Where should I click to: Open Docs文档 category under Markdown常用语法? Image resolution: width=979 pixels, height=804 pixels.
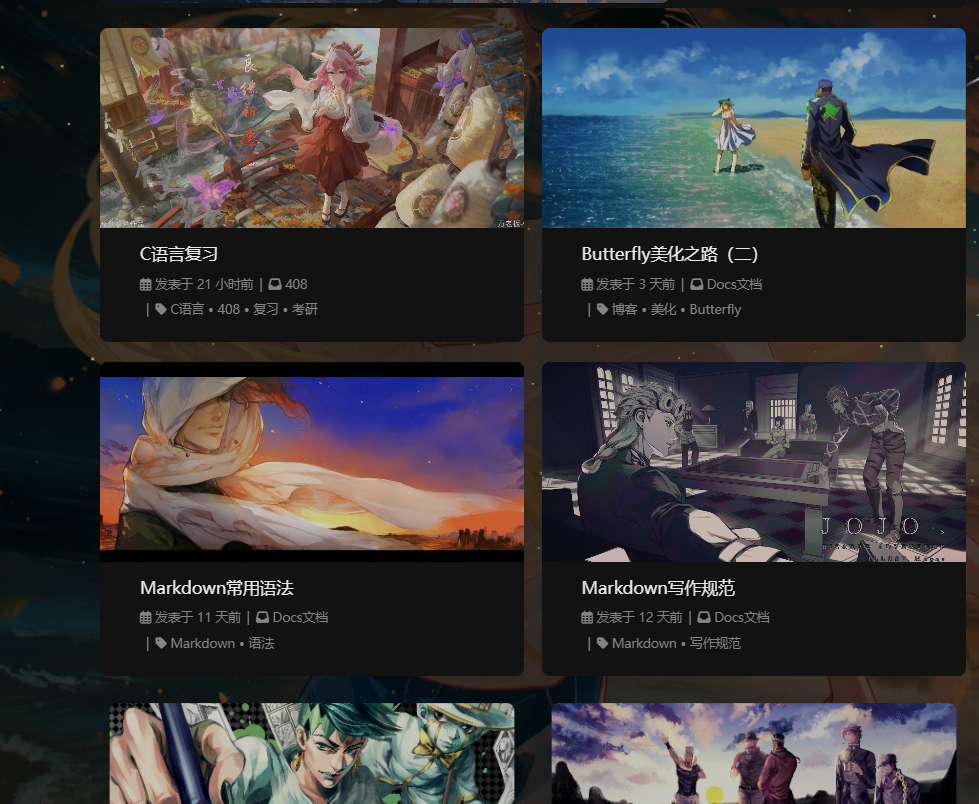point(300,618)
